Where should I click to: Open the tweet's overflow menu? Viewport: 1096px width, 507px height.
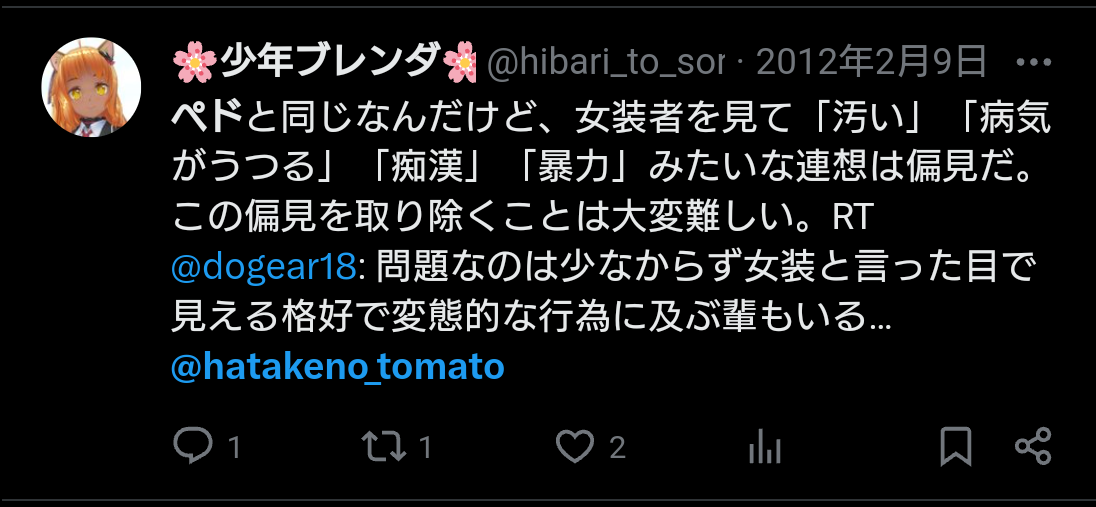click(1033, 63)
